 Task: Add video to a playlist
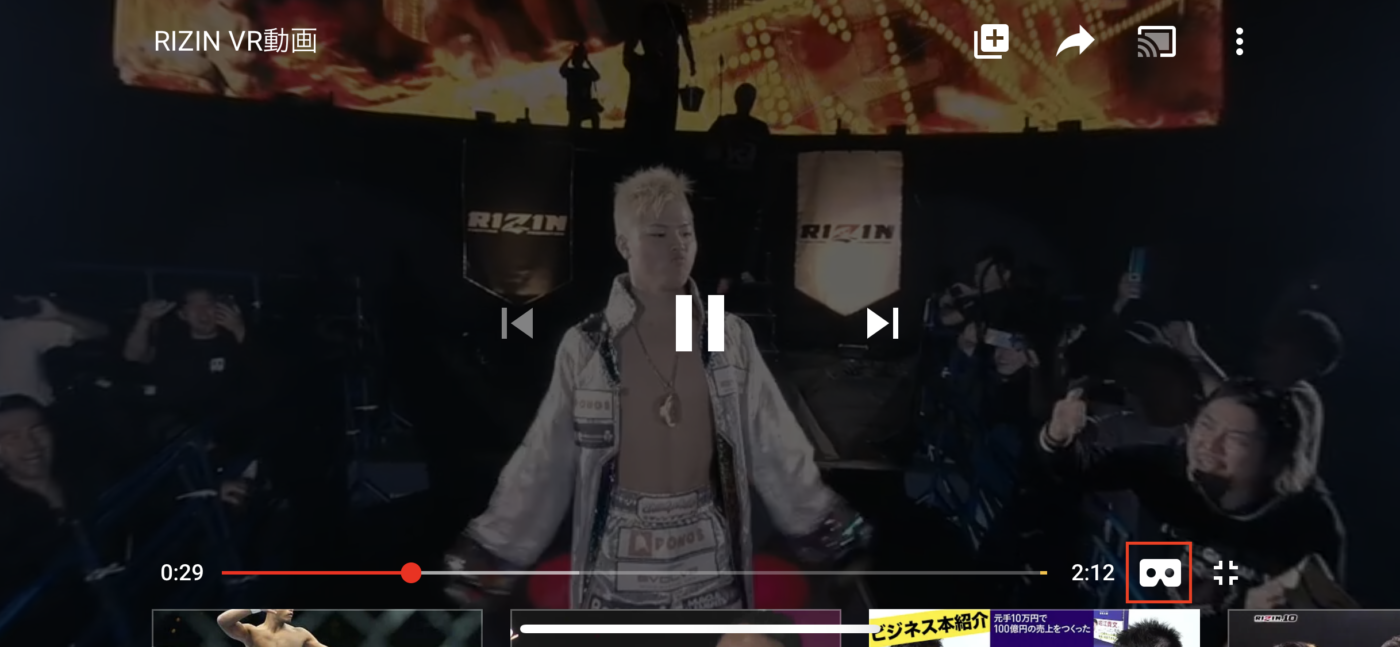pos(992,42)
